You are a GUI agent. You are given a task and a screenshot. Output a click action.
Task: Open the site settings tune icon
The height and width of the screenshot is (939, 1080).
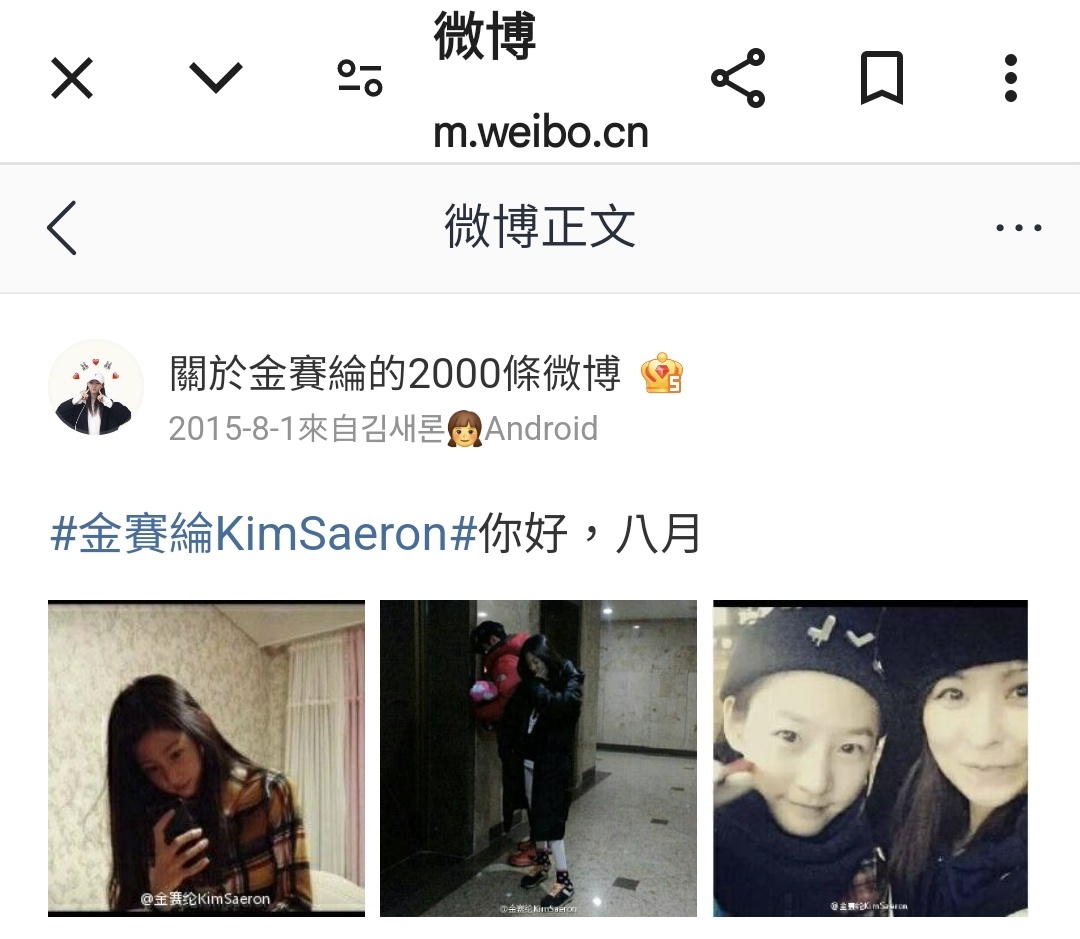pos(360,78)
